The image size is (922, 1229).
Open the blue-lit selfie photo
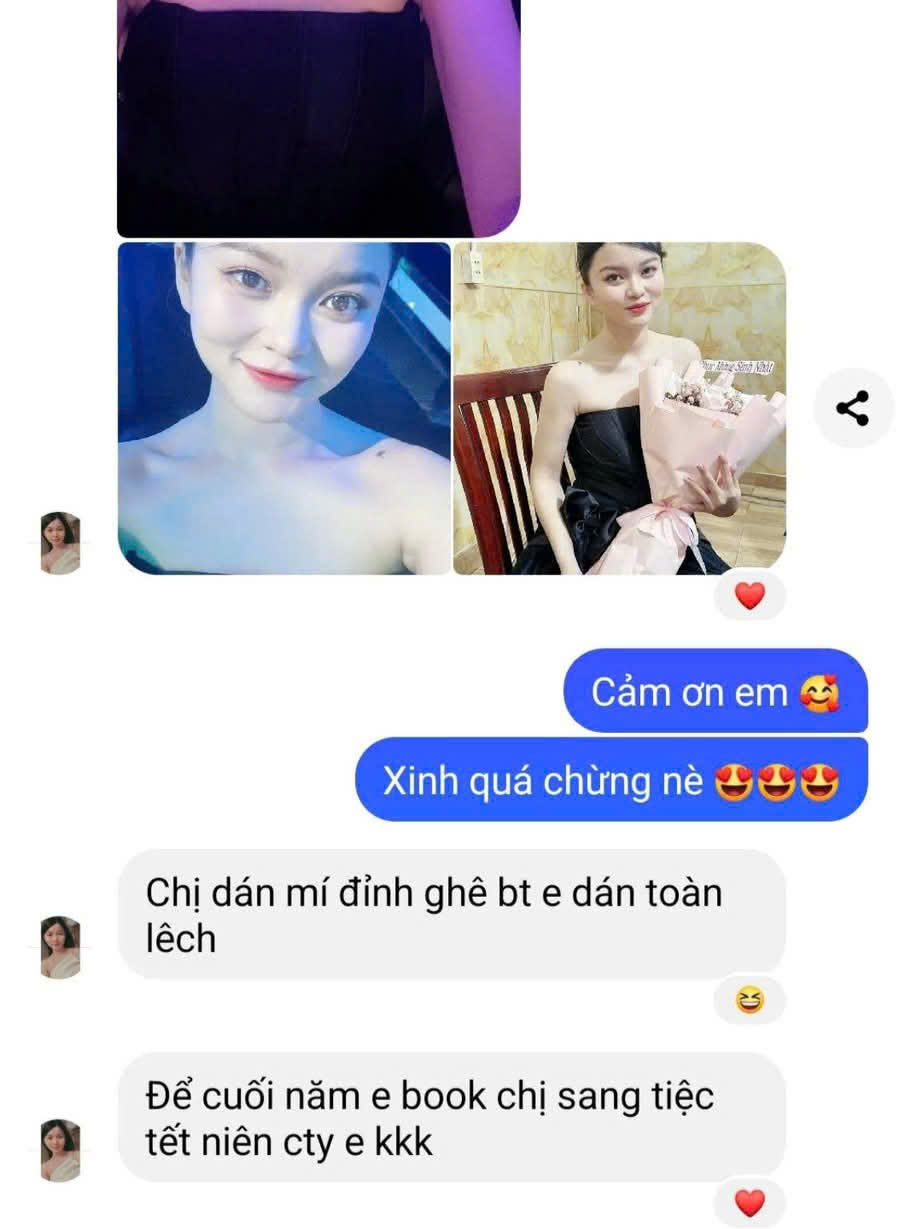click(284, 408)
